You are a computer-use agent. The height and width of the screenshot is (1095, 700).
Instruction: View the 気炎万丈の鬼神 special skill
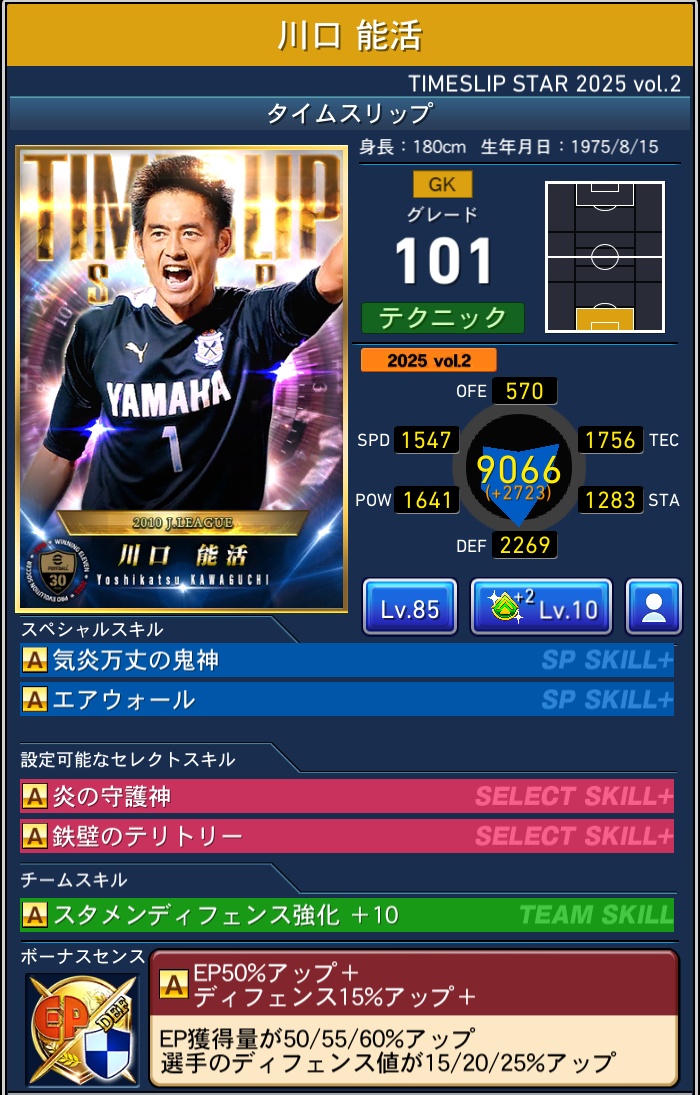(346, 660)
